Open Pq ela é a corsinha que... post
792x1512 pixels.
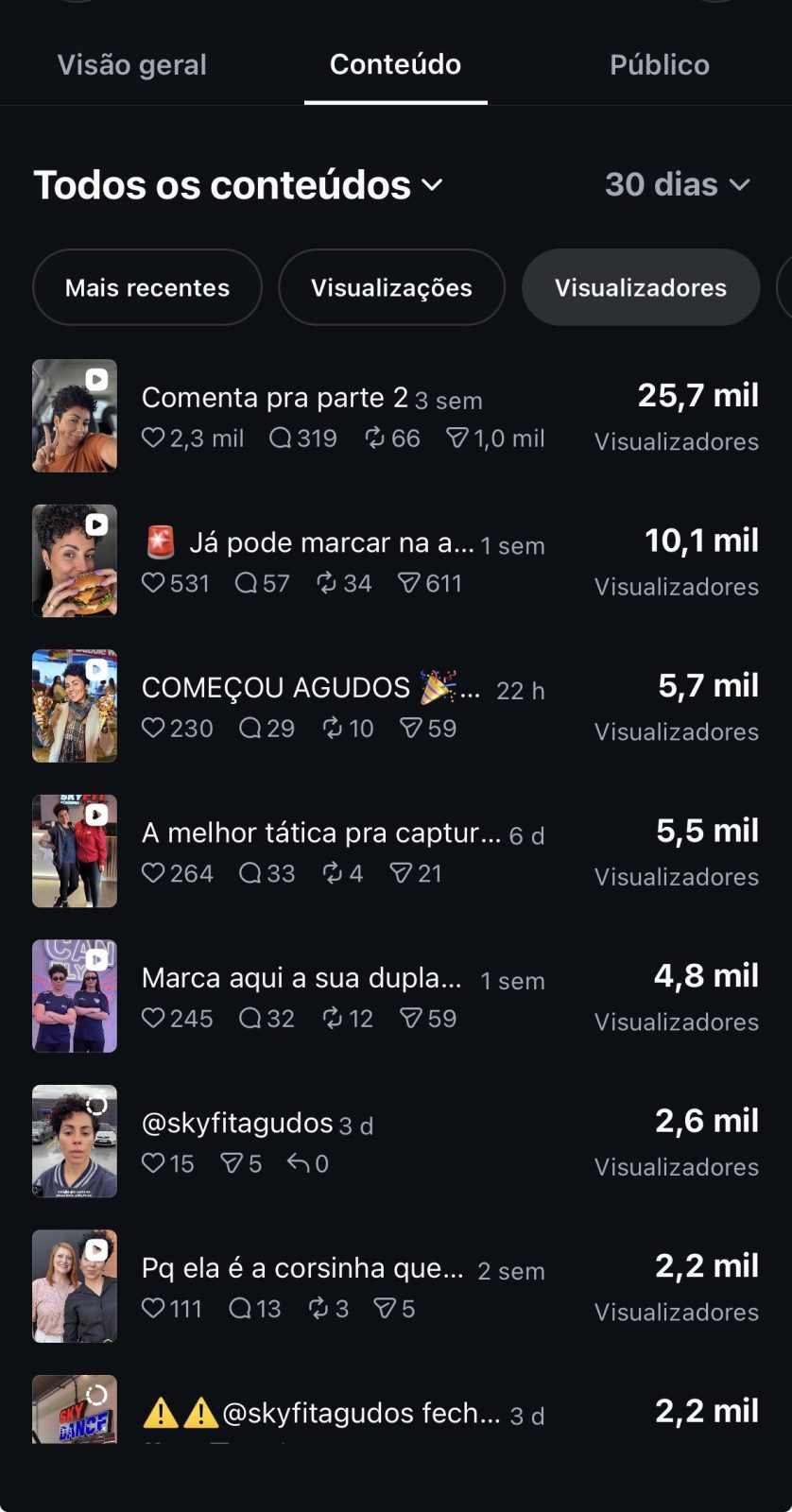pos(396,1286)
